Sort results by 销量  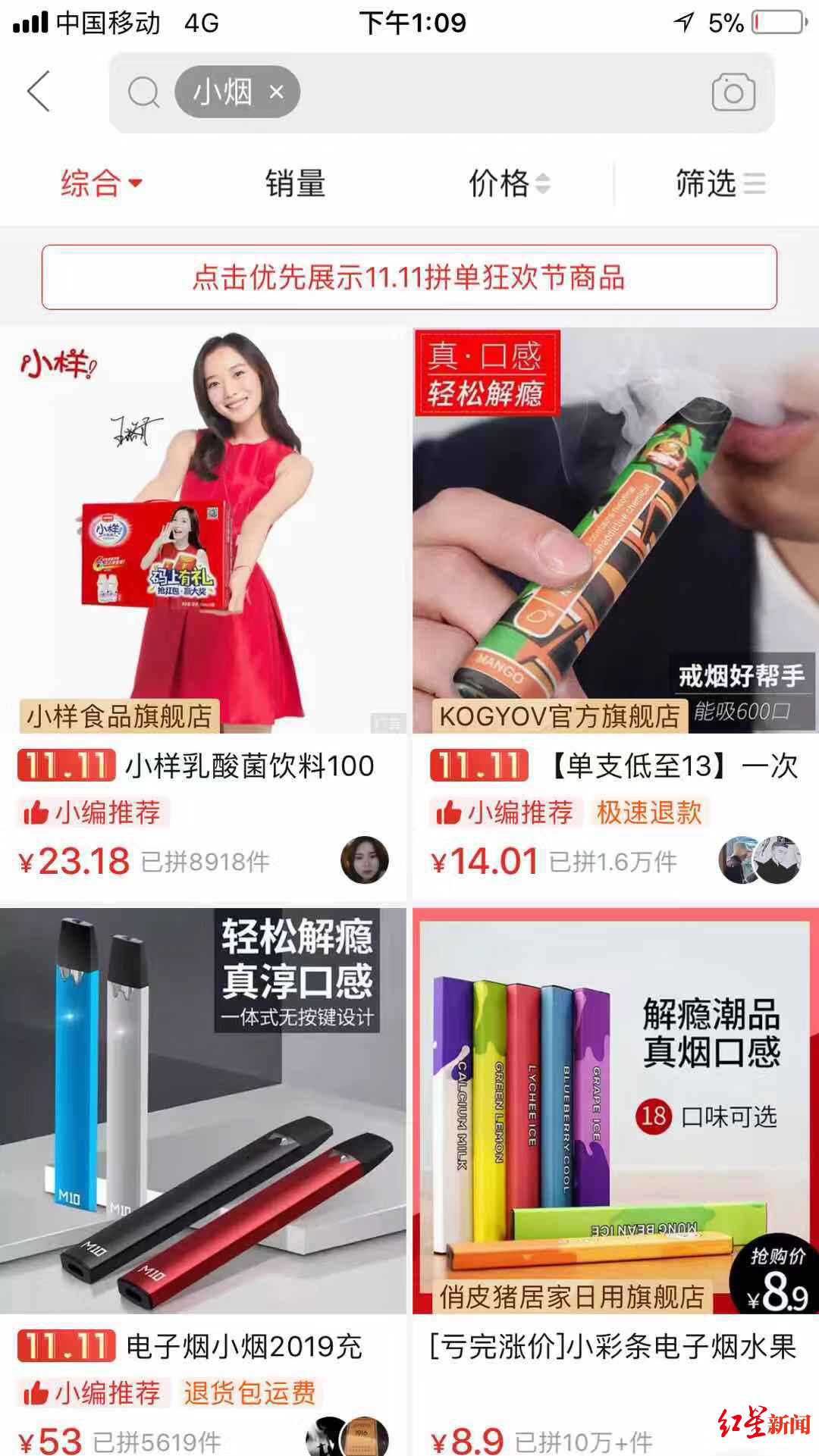tap(295, 183)
